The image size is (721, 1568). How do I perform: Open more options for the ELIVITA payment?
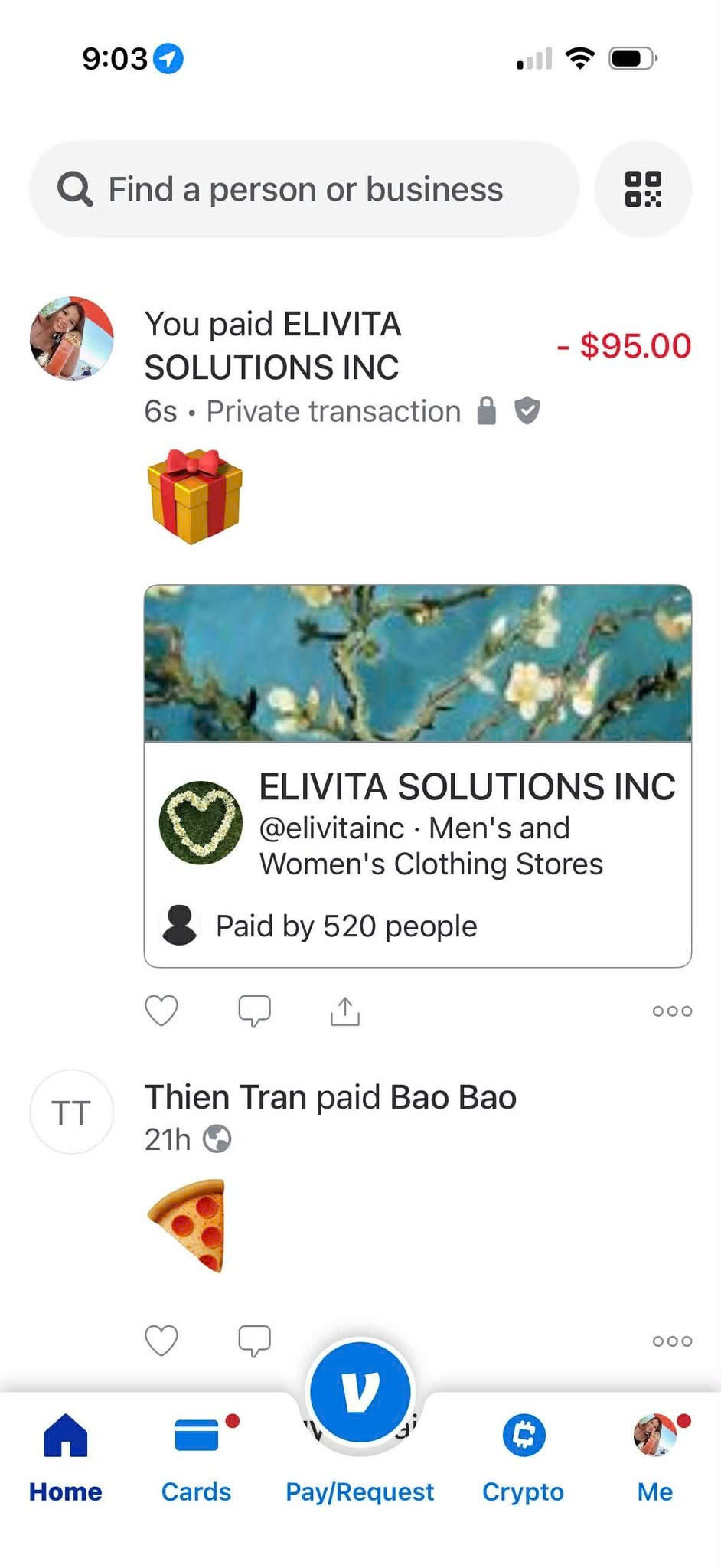point(672,1011)
